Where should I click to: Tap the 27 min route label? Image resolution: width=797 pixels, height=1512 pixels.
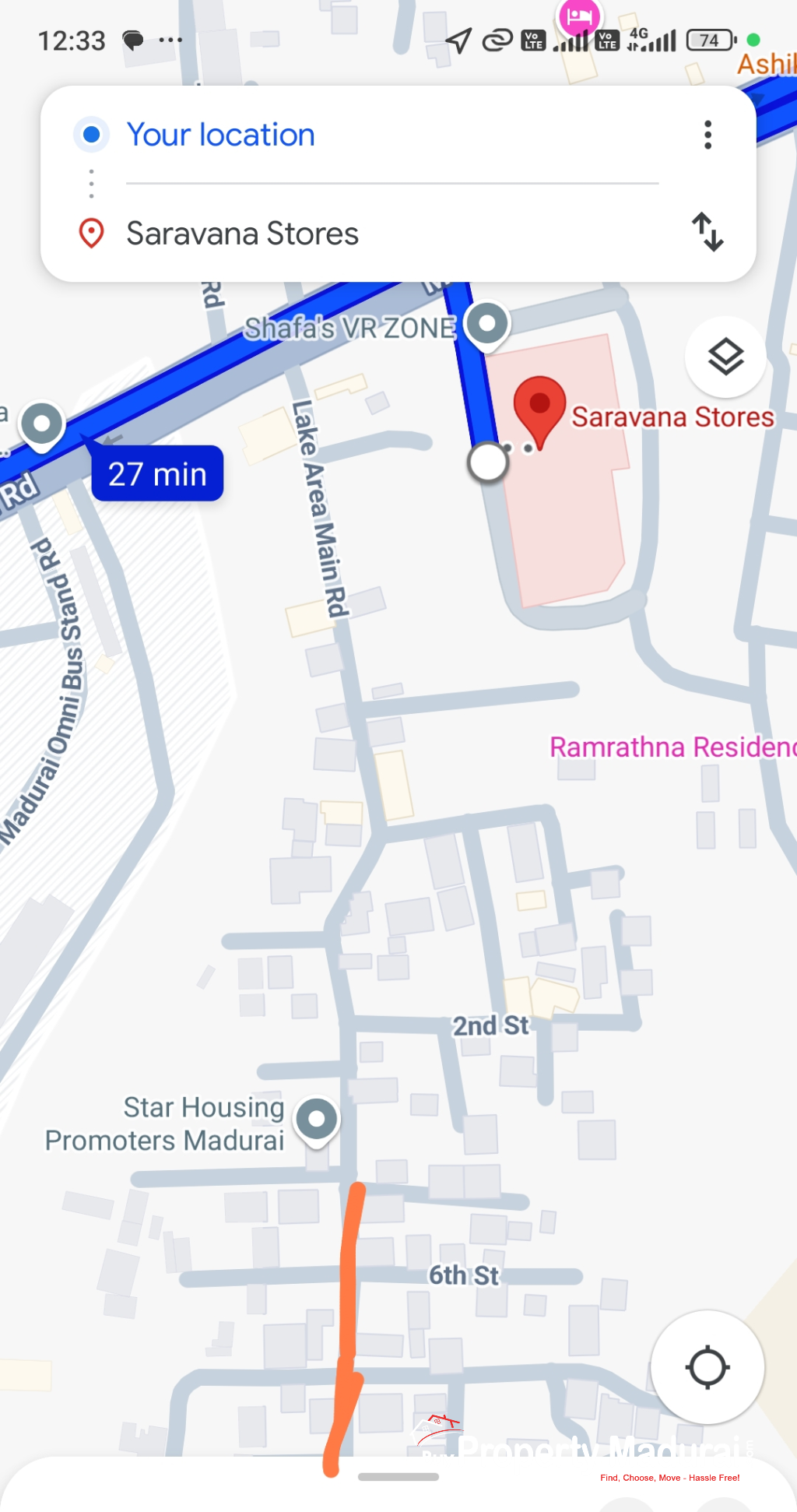click(x=157, y=473)
